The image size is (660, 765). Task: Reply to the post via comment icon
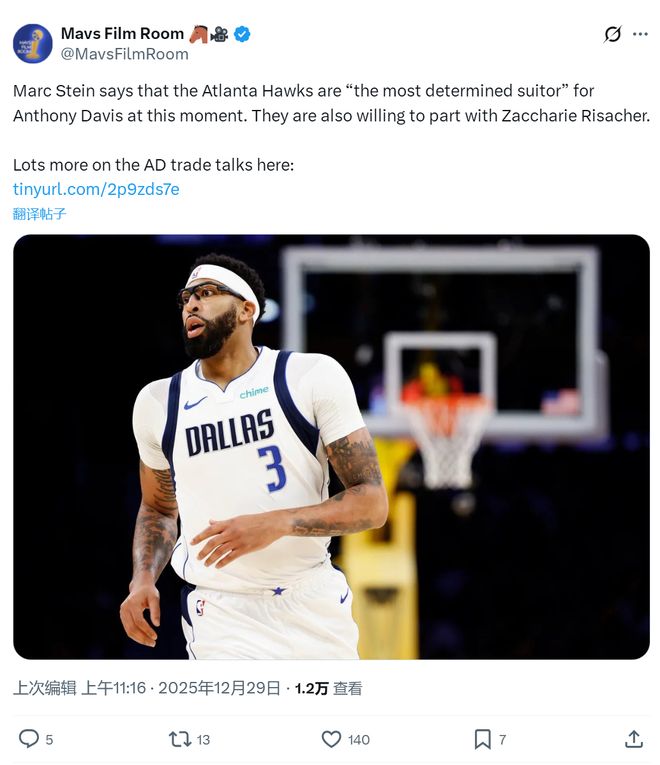[29, 739]
